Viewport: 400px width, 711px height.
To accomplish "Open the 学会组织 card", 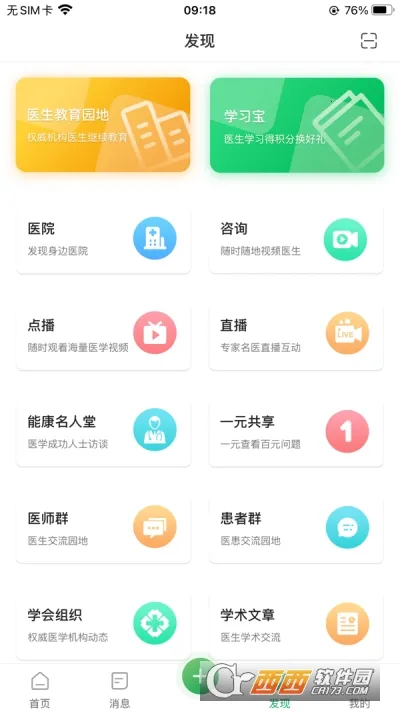I will (x=103, y=626).
